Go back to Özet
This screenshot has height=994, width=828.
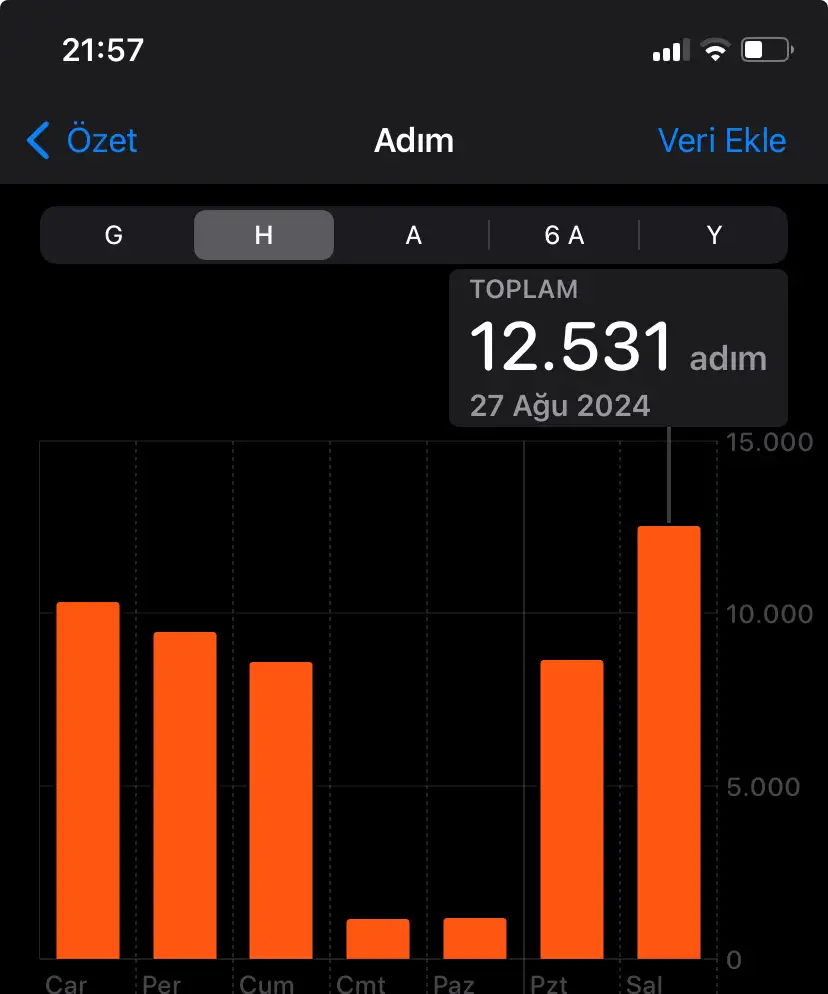(x=82, y=141)
